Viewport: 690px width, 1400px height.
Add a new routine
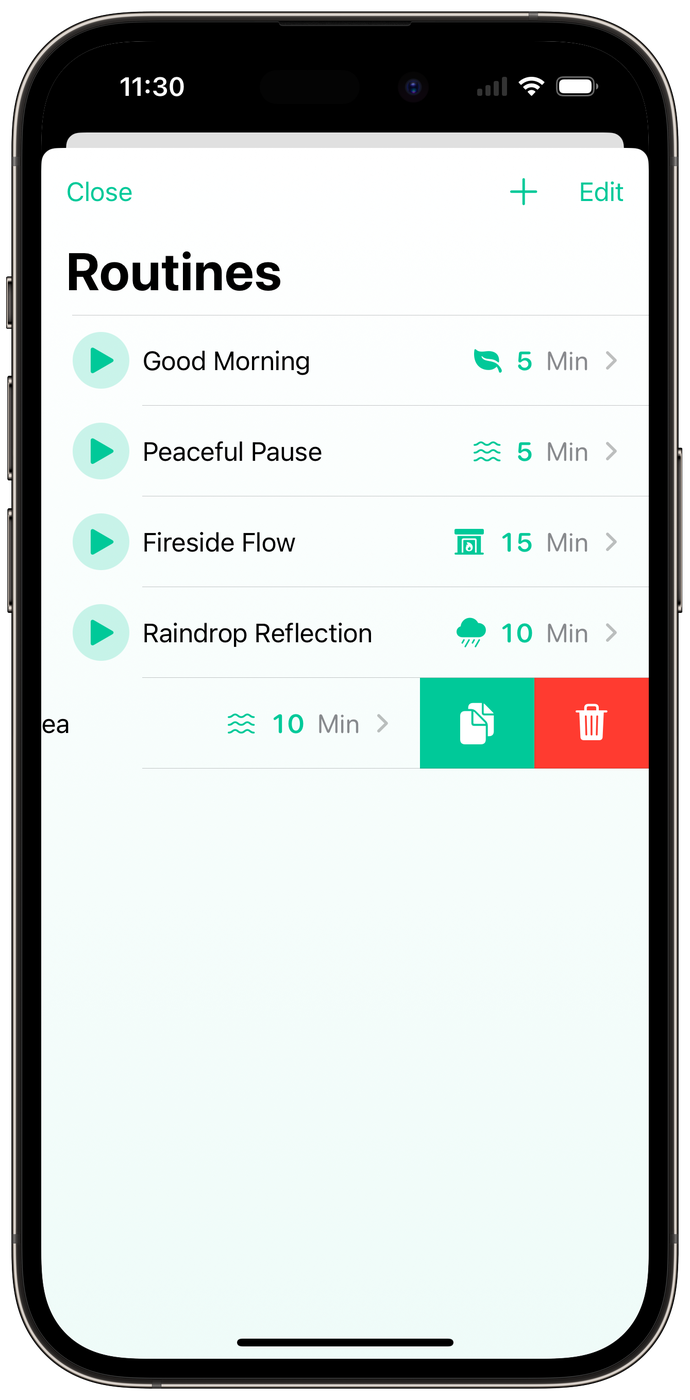(x=523, y=192)
